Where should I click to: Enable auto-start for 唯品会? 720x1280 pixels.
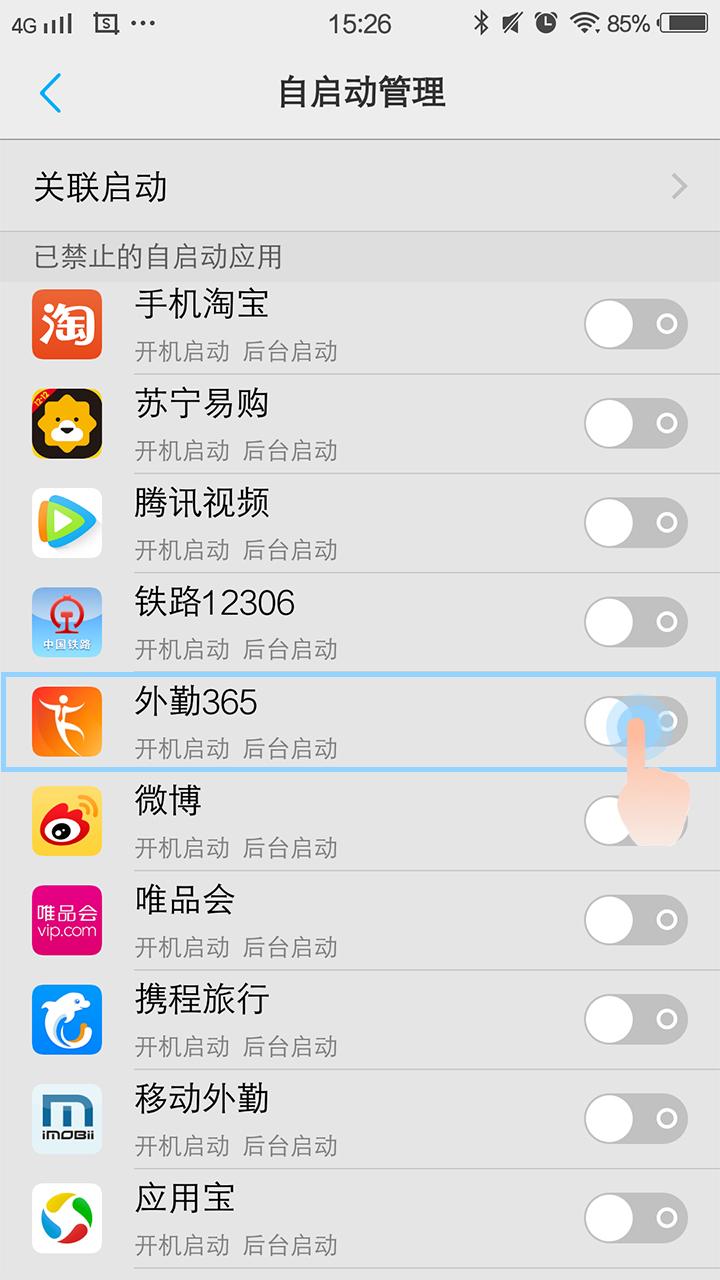tap(636, 920)
